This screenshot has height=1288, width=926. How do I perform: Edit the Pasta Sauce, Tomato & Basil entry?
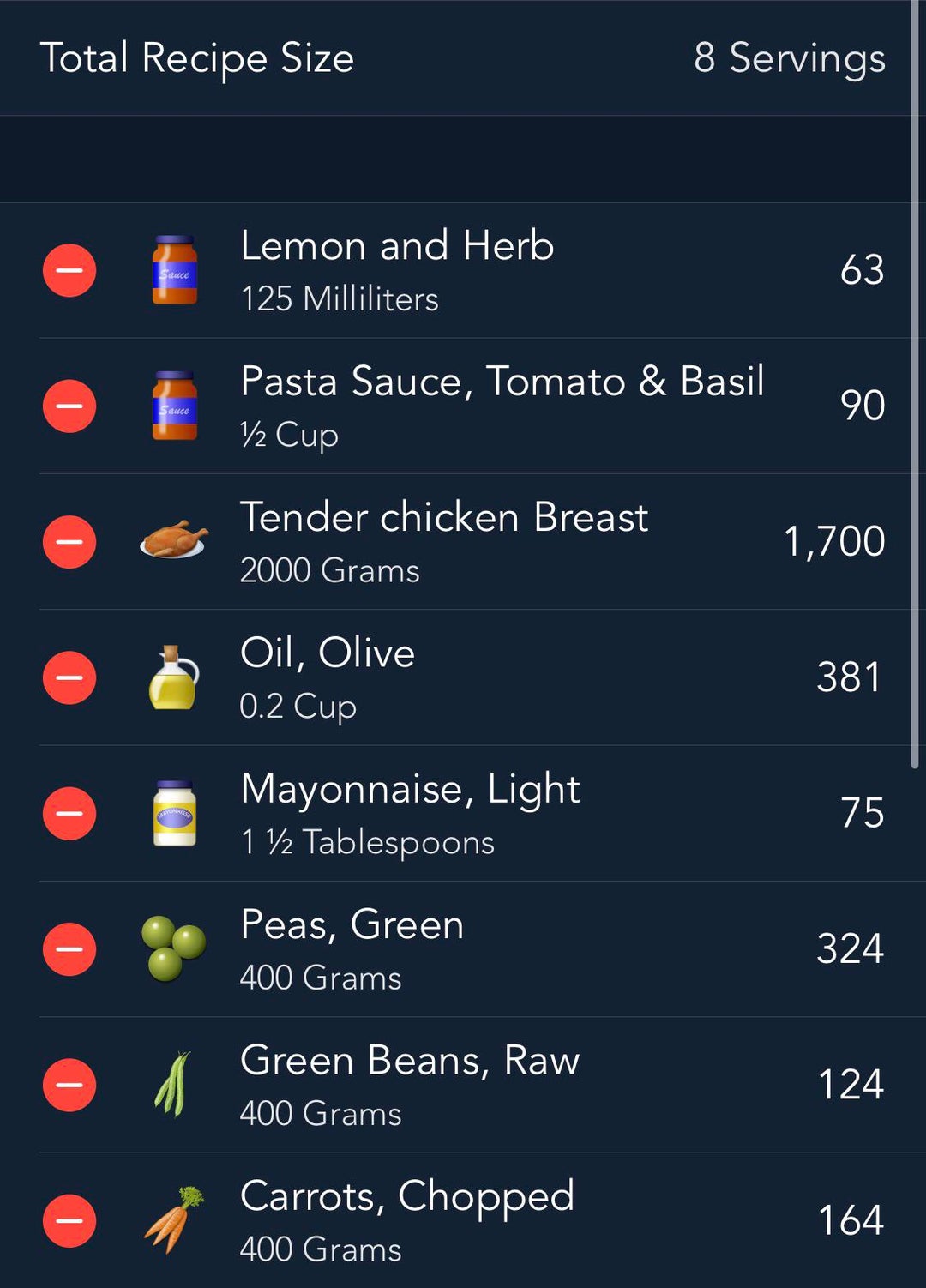point(514,406)
